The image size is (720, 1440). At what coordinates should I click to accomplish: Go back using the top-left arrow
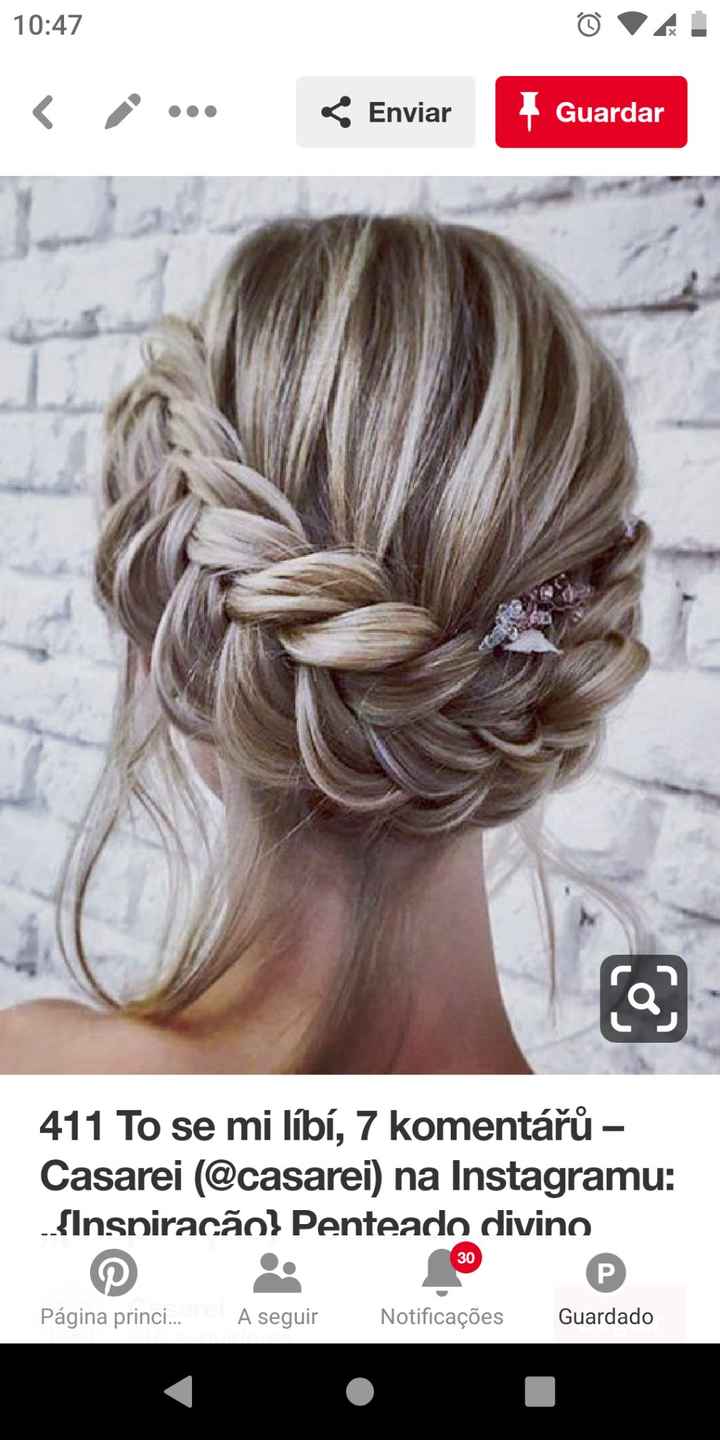click(x=43, y=112)
